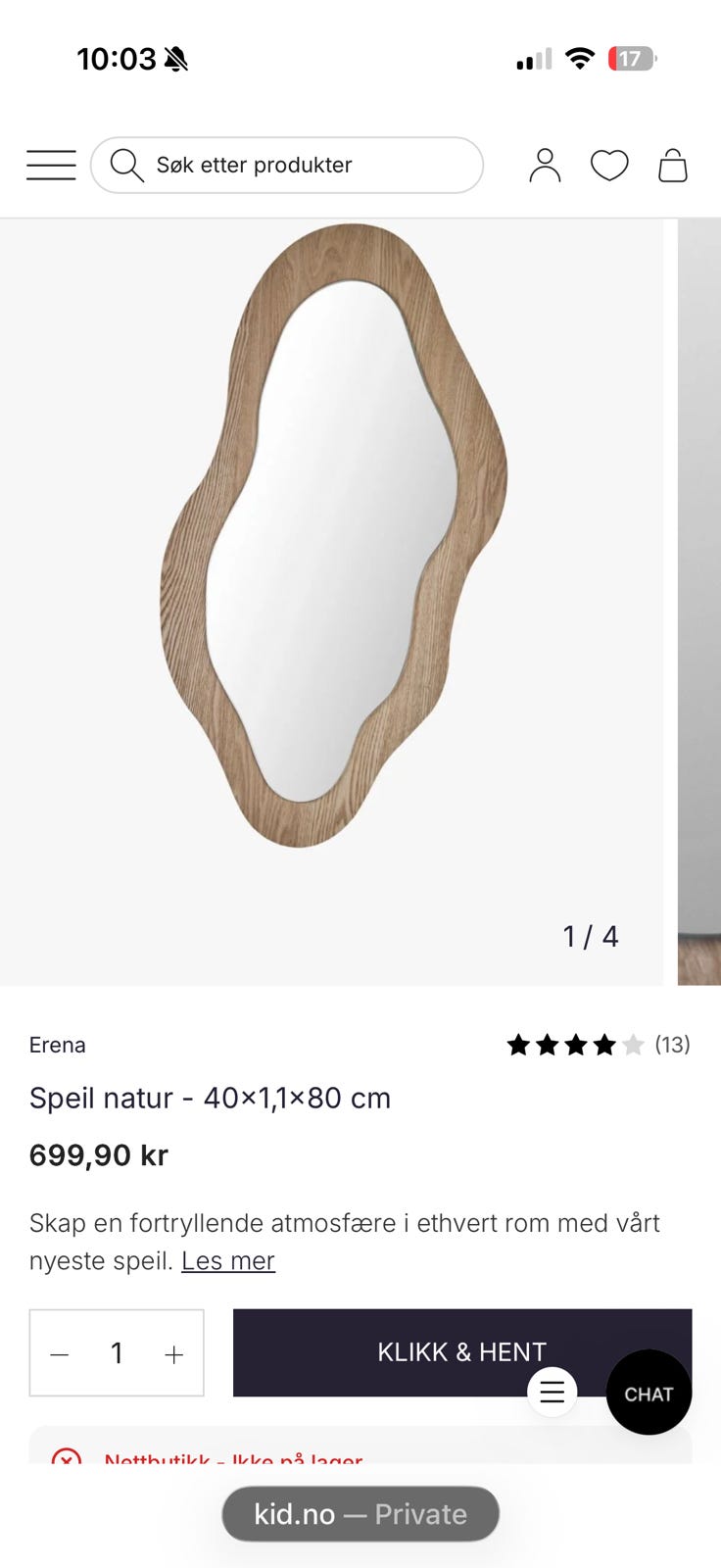This screenshot has height=1568, width=721.
Task: Enlarge the Erena mirror product image
Action: [x=333, y=534]
